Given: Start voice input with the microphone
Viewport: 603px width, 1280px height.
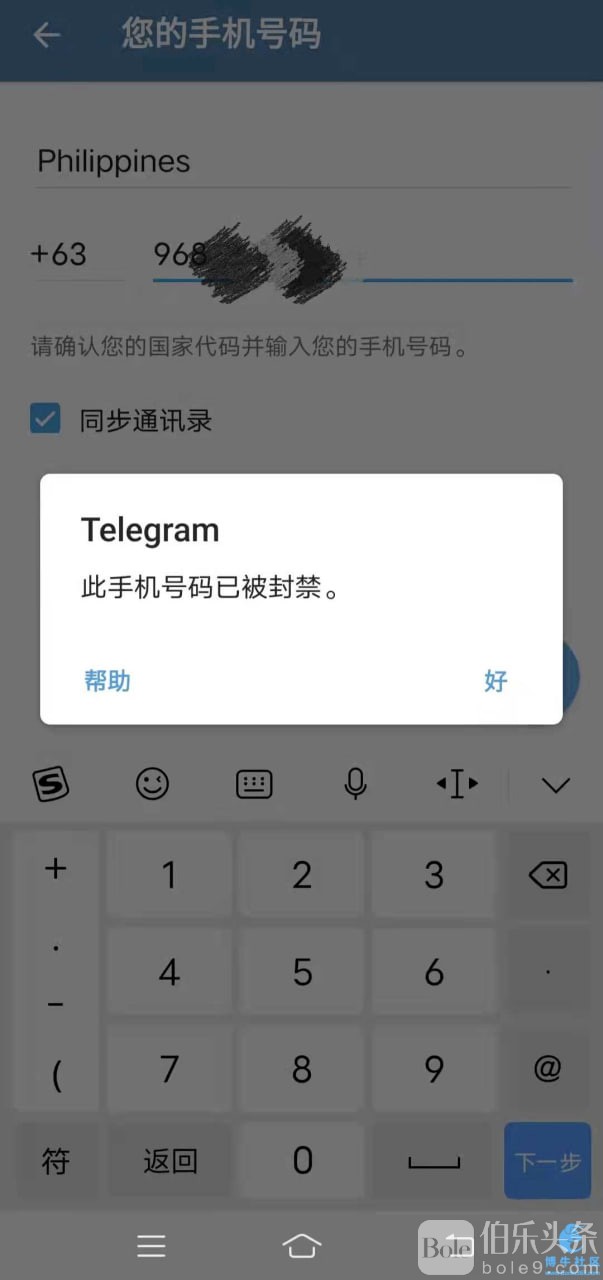Looking at the screenshot, I should [355, 784].
